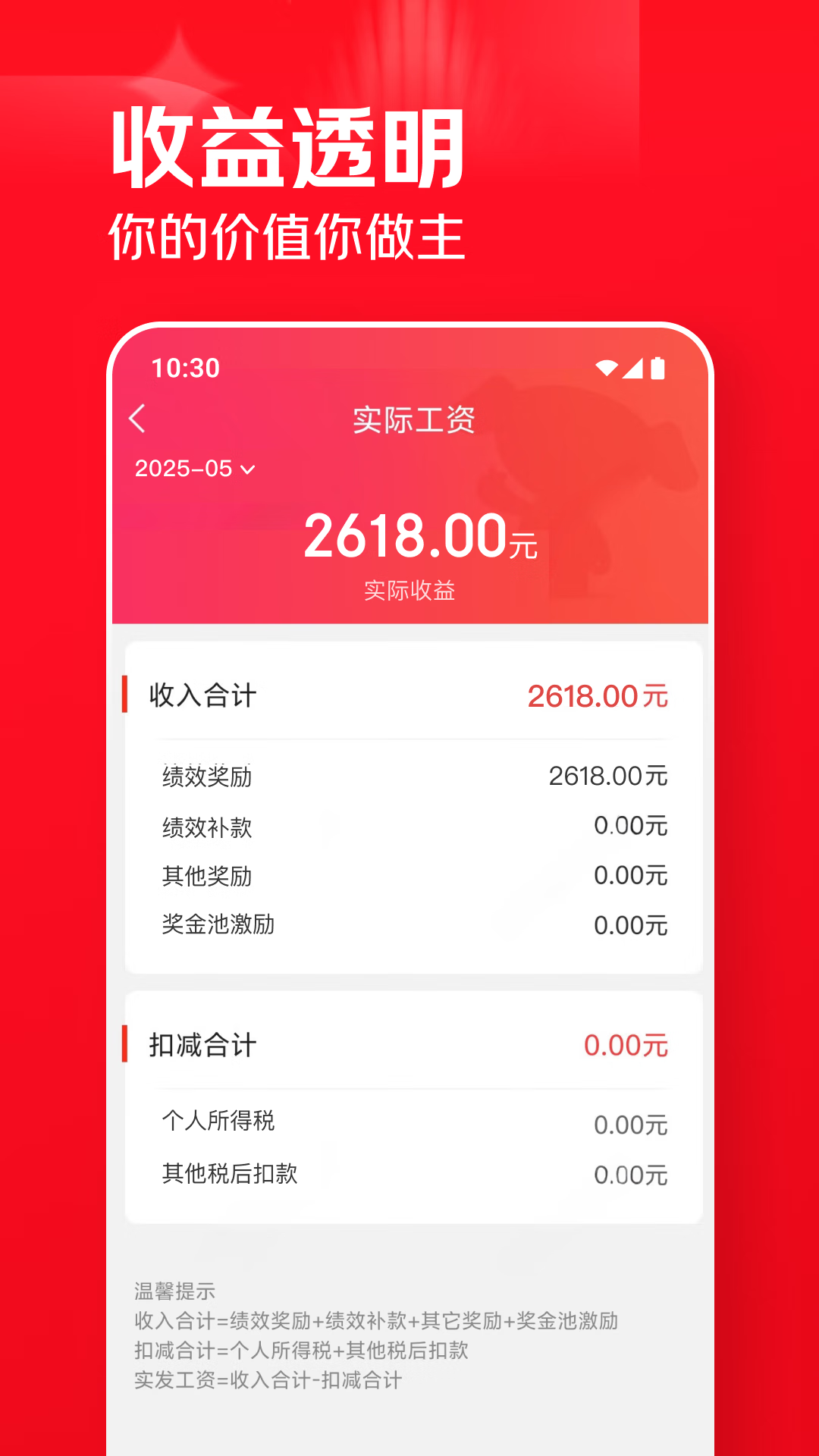Select the 实际工资 title
Screen dimensions: 819x1456
point(413,419)
